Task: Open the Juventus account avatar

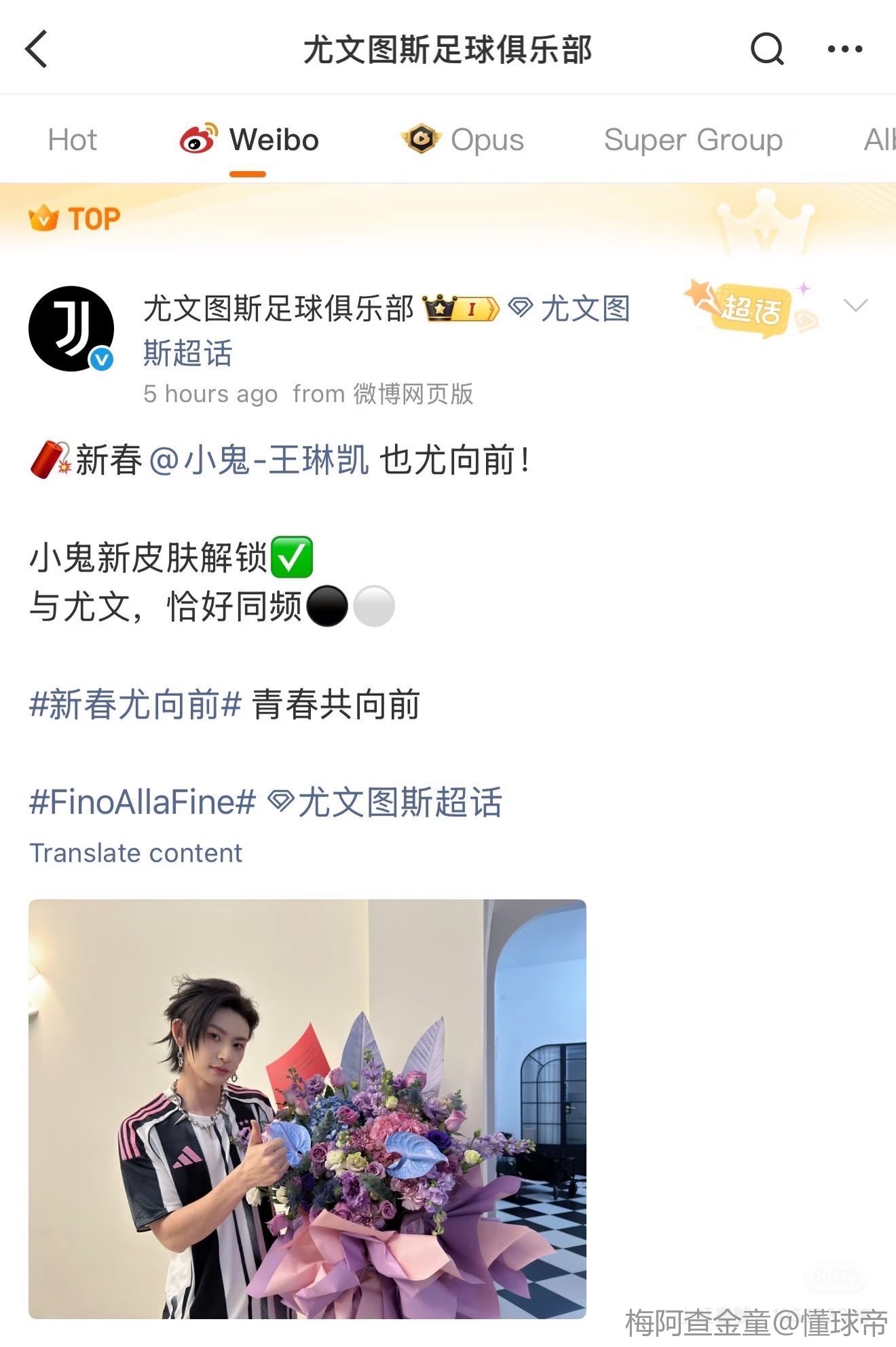Action: [x=71, y=329]
